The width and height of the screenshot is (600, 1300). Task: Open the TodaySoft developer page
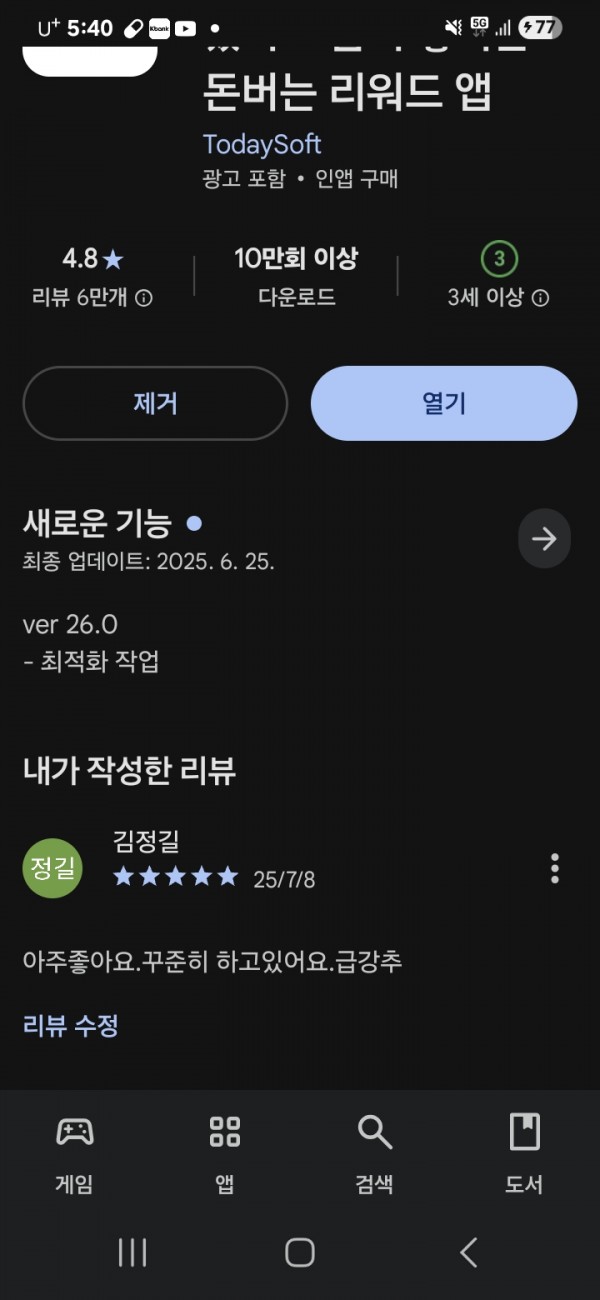262,144
